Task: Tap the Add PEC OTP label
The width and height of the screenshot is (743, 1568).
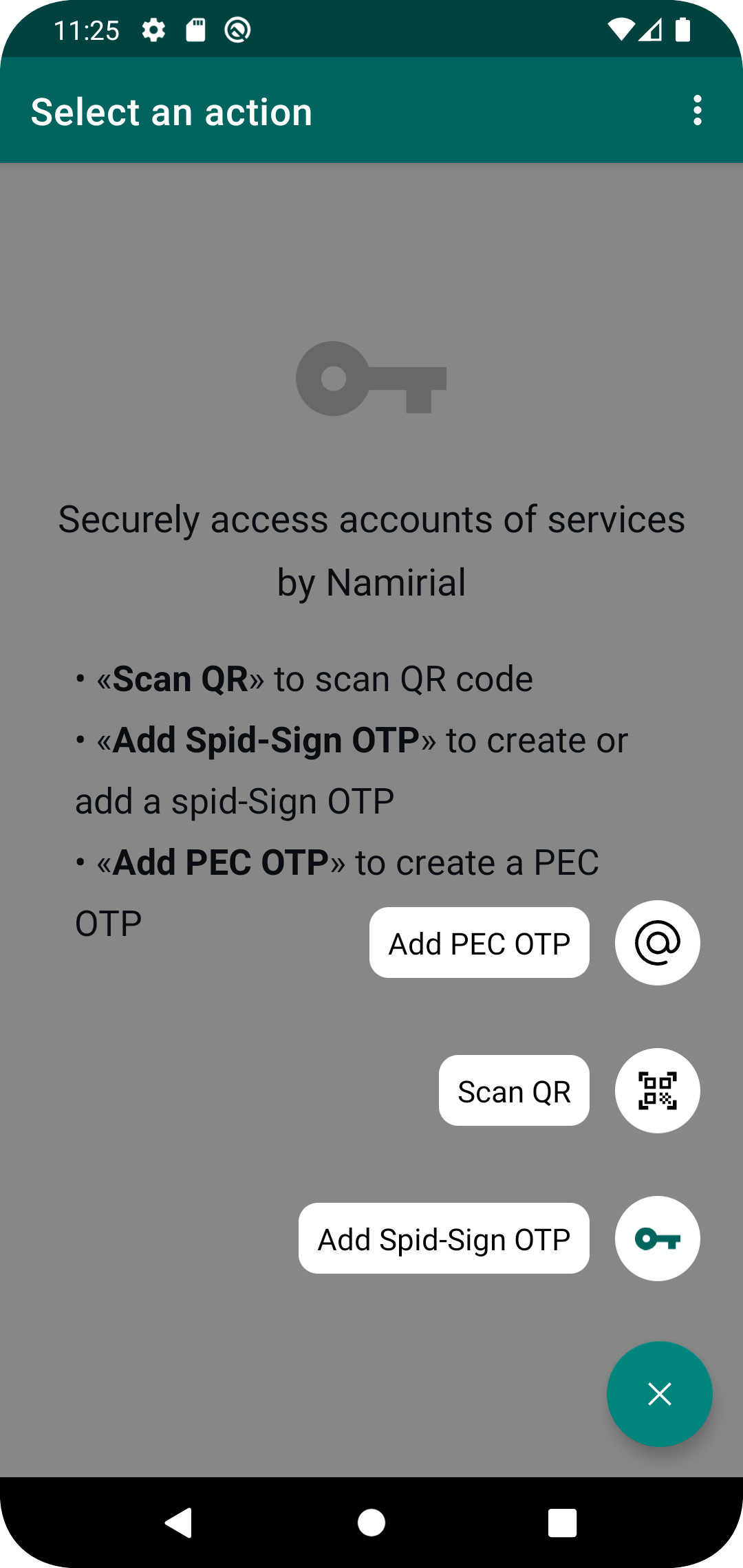Action: 480,943
